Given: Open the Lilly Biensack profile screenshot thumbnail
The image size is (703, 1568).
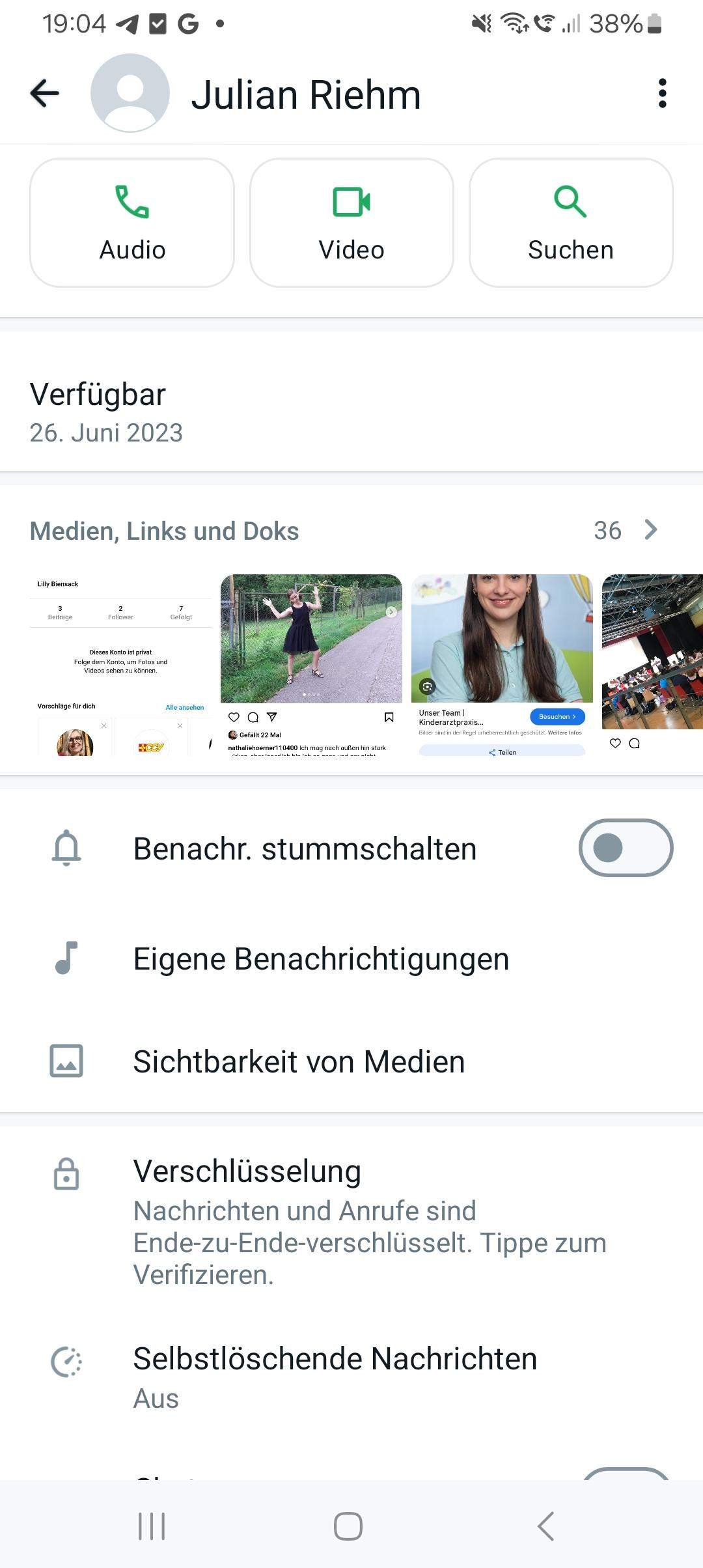Looking at the screenshot, I should [121, 665].
